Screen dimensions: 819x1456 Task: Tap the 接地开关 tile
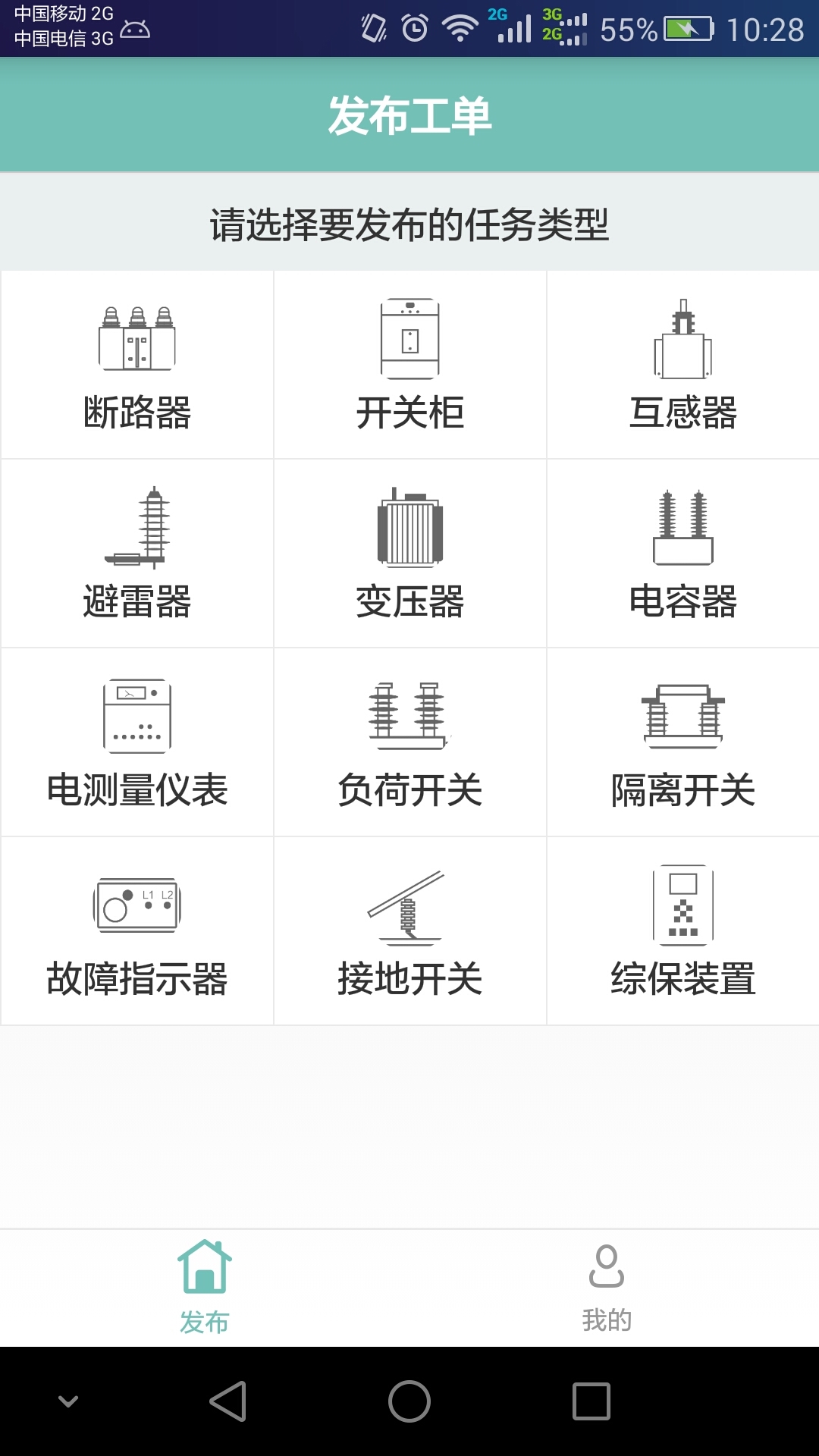point(410,931)
